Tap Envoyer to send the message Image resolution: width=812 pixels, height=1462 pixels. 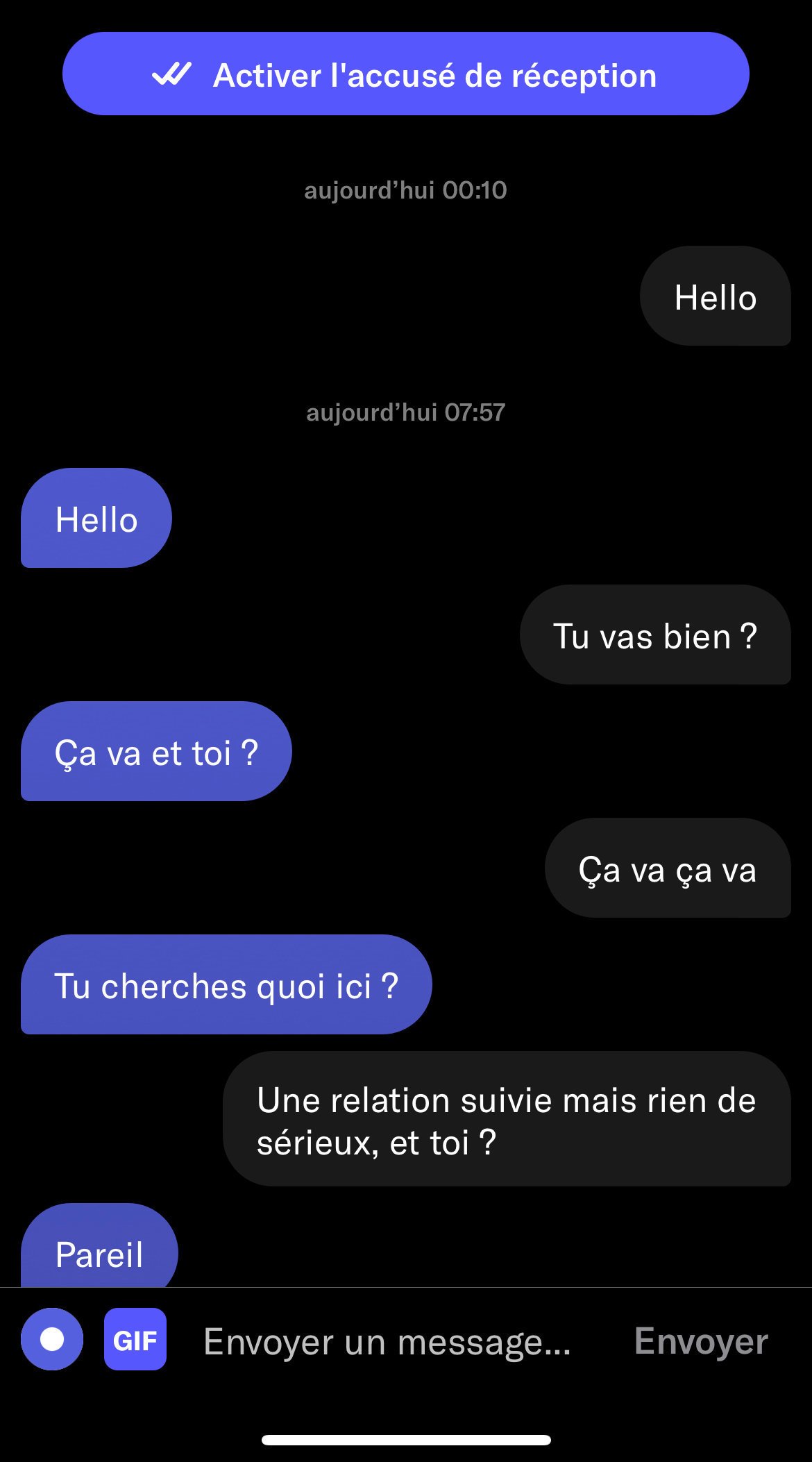click(x=700, y=1341)
